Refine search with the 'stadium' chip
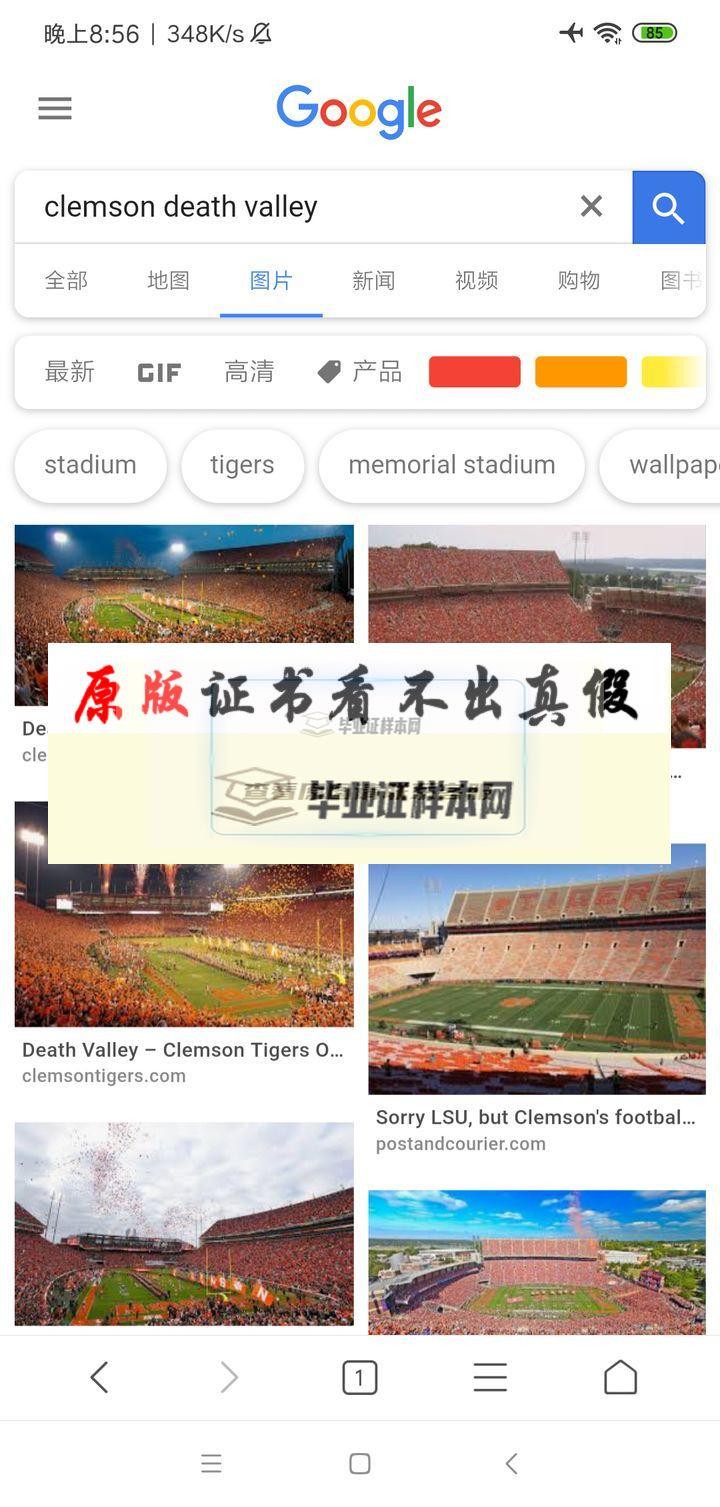720x1507 pixels. coord(90,465)
